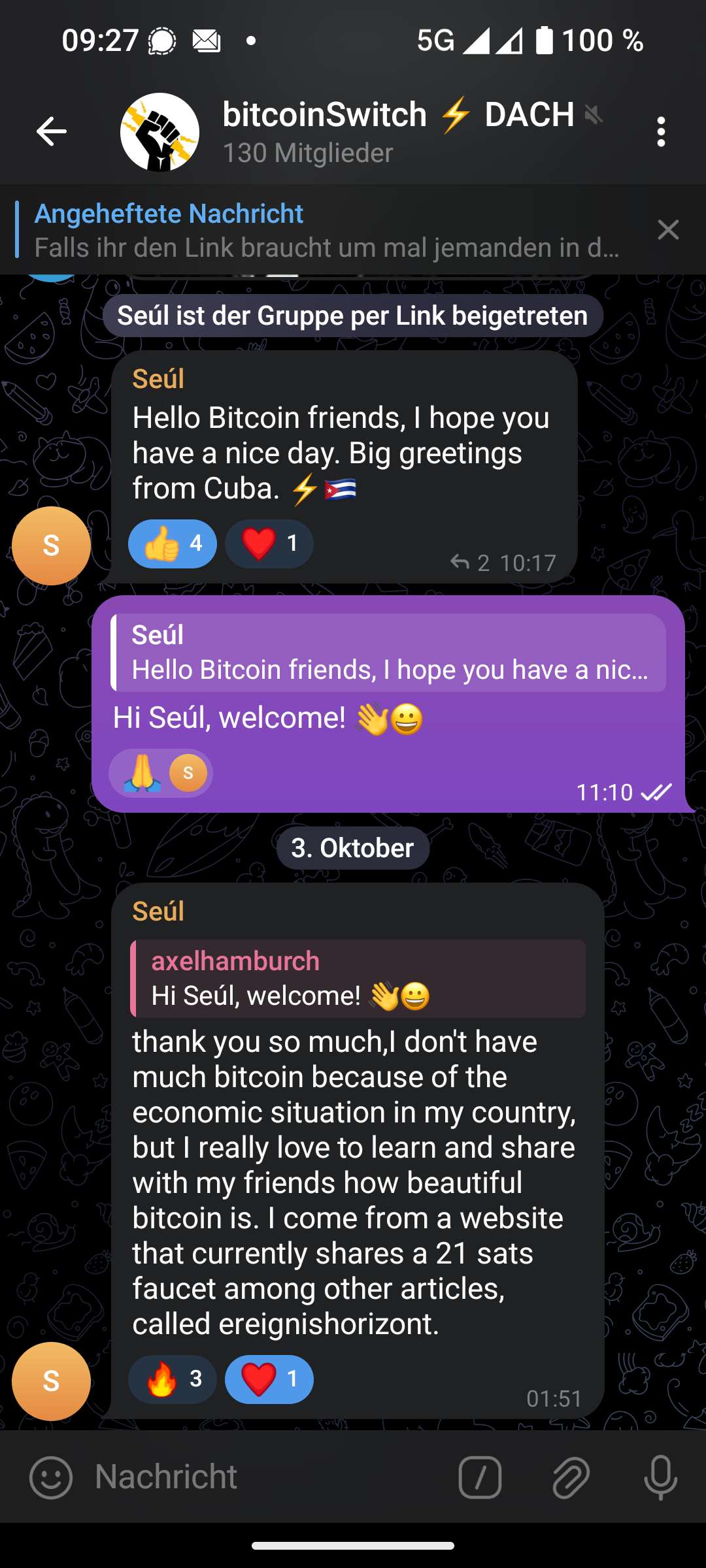Tap the microphone for voice message

(x=660, y=1477)
